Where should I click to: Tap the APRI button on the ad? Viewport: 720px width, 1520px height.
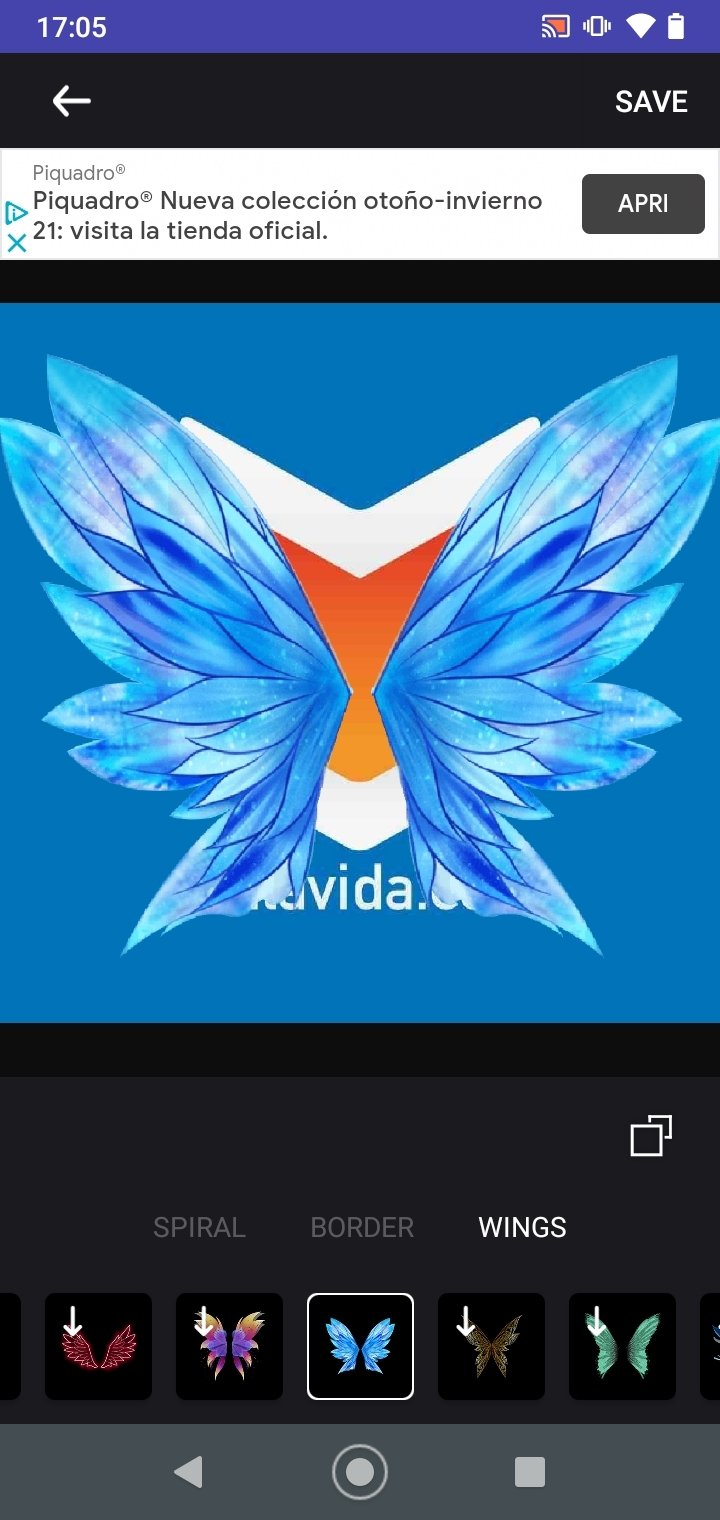point(643,204)
